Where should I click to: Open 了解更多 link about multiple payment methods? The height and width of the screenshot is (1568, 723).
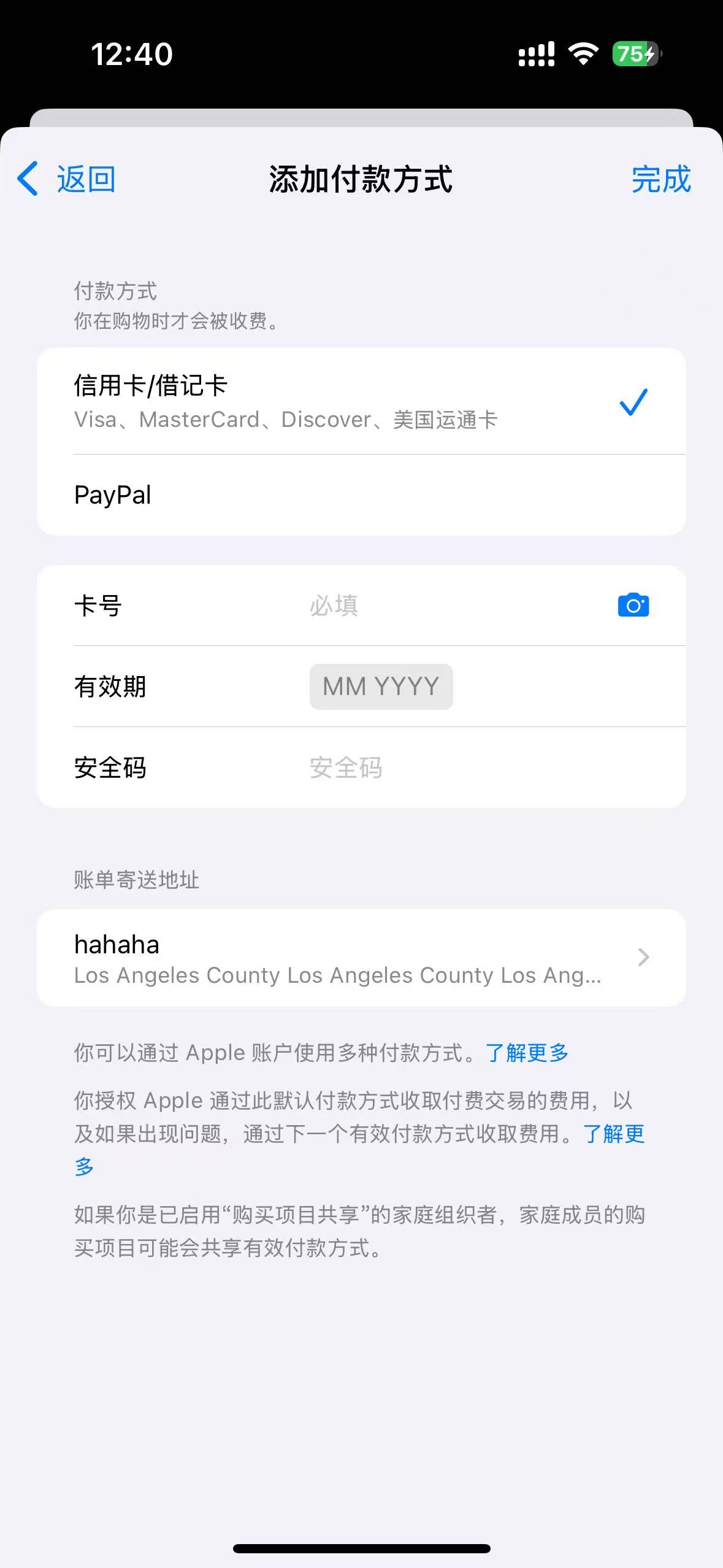pyautogui.click(x=527, y=1053)
